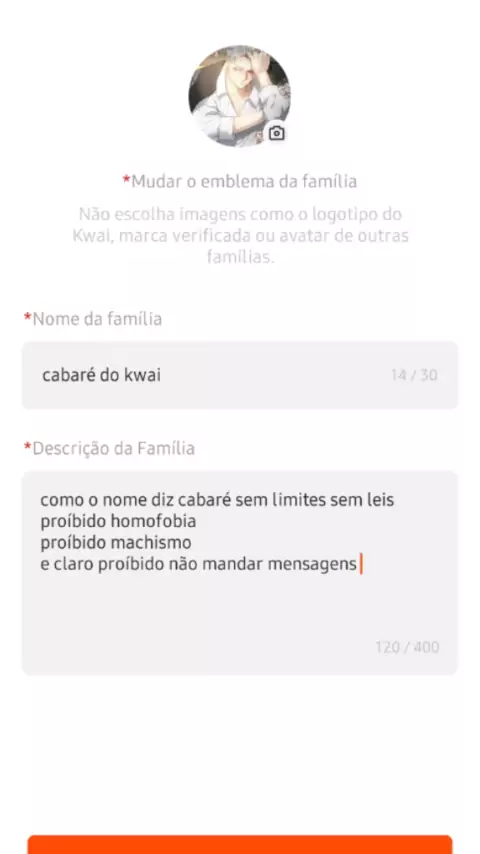Screen dimensions: 480x854
Task: Change the family emblem via camera icon
Action: pyautogui.click(x=277, y=133)
